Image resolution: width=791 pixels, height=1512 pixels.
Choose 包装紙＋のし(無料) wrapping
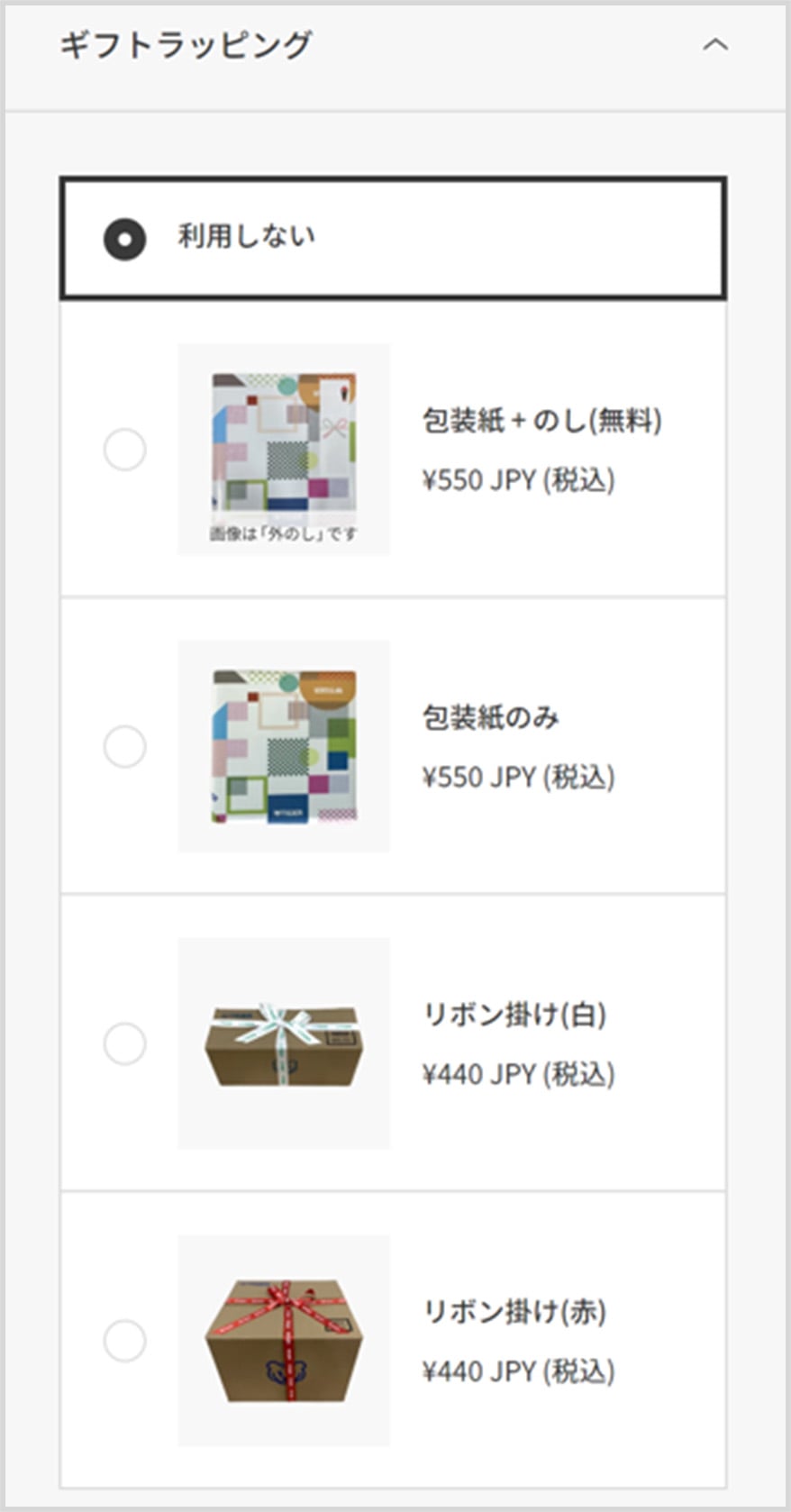(x=125, y=450)
